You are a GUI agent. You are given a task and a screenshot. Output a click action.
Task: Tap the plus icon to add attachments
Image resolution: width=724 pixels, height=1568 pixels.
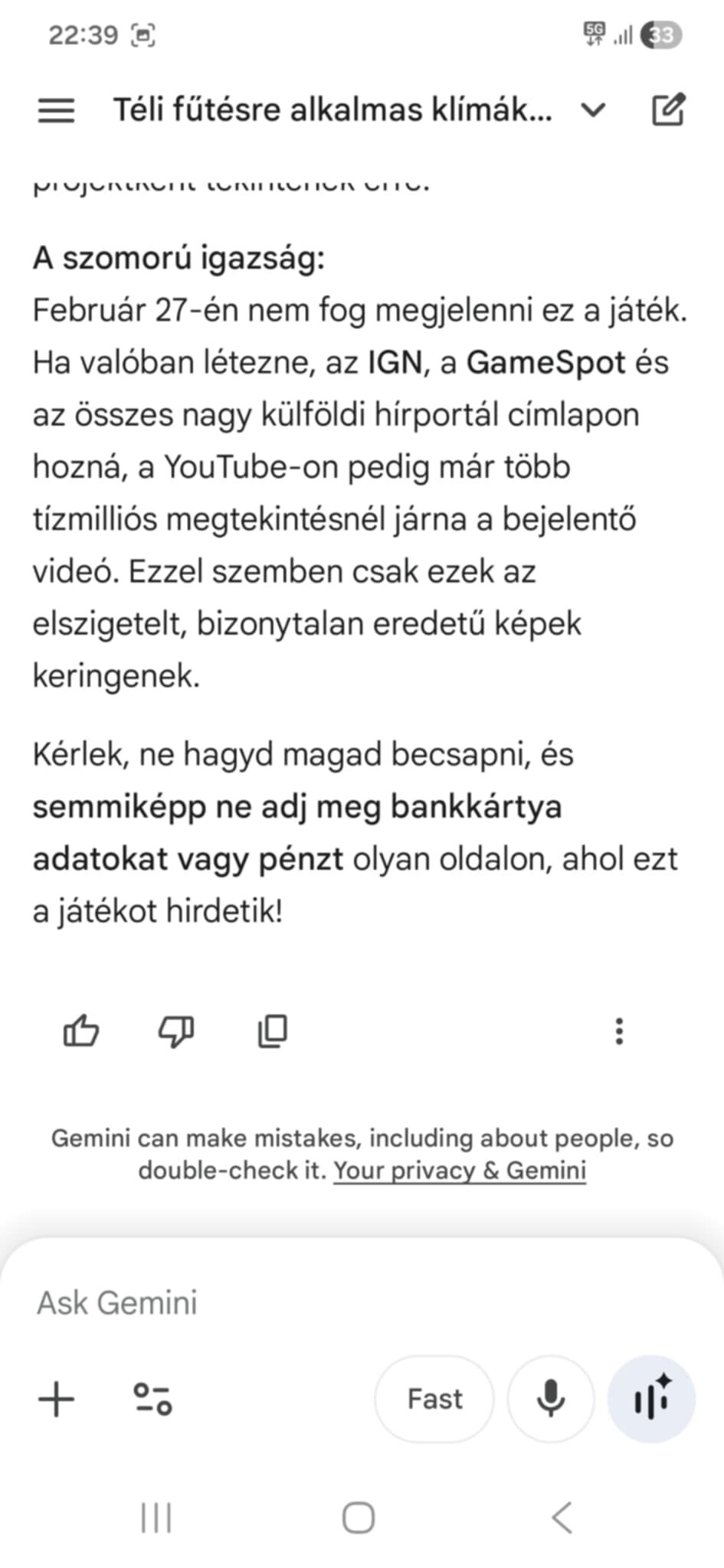(x=57, y=1399)
